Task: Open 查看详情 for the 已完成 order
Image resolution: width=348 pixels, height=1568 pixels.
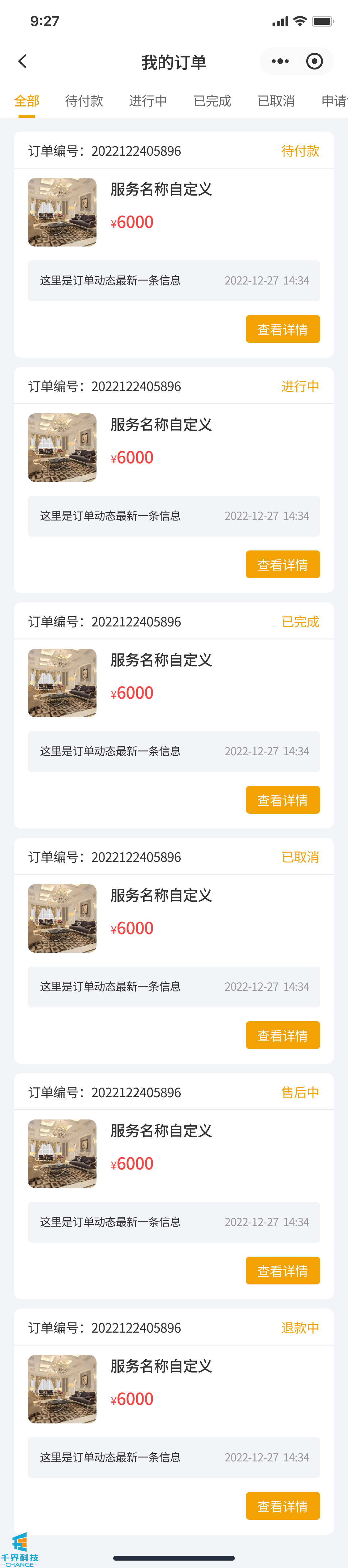Action: tap(283, 800)
